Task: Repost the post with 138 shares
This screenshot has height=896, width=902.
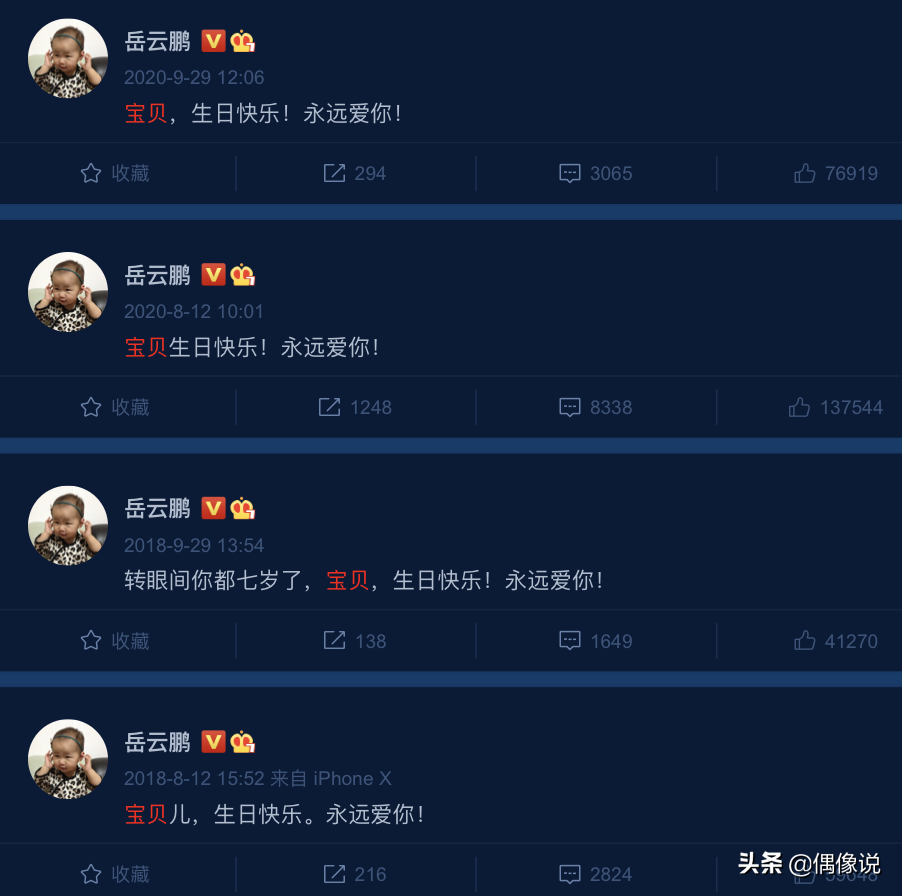Action: pos(355,641)
